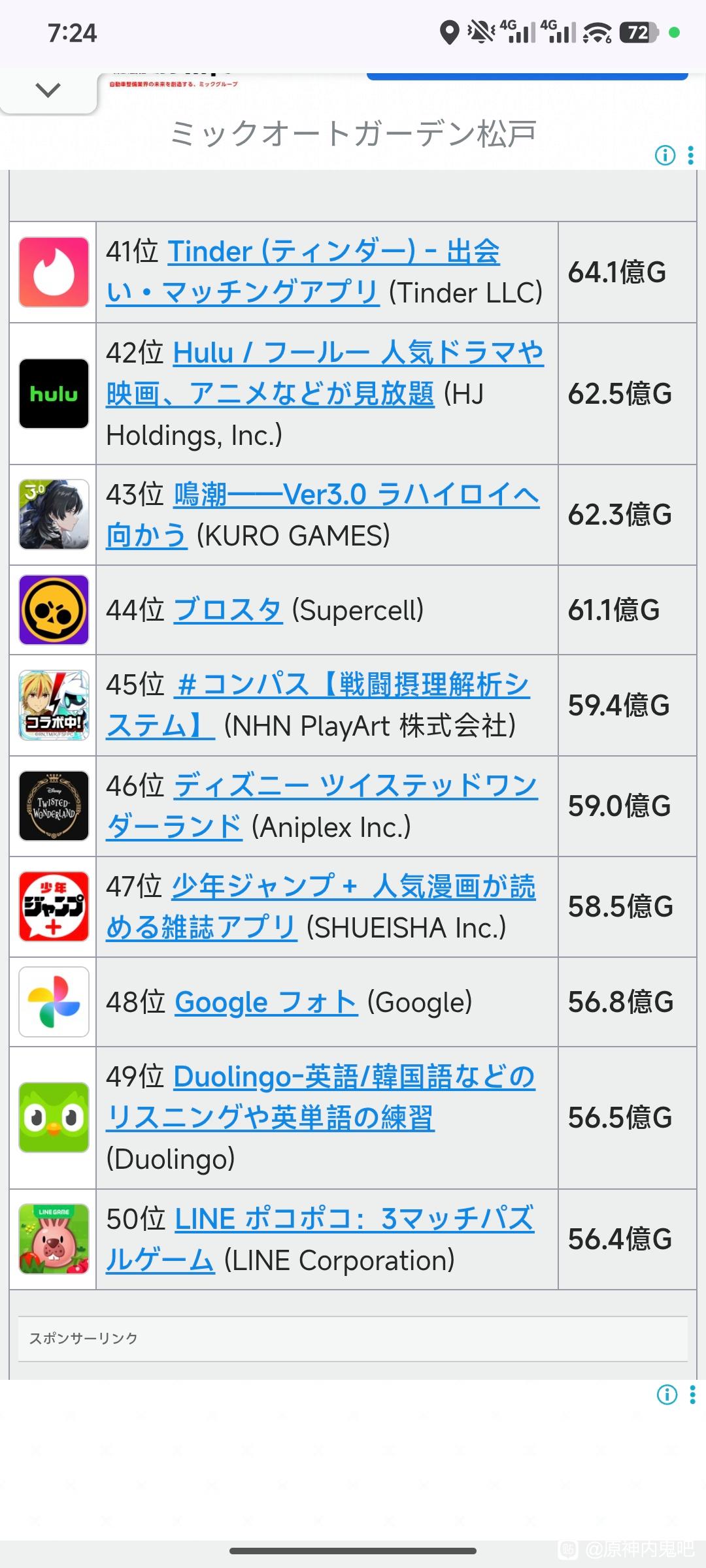Open the 少年ジャンプ+ link
706x1568 pixels.
[x=353, y=887]
